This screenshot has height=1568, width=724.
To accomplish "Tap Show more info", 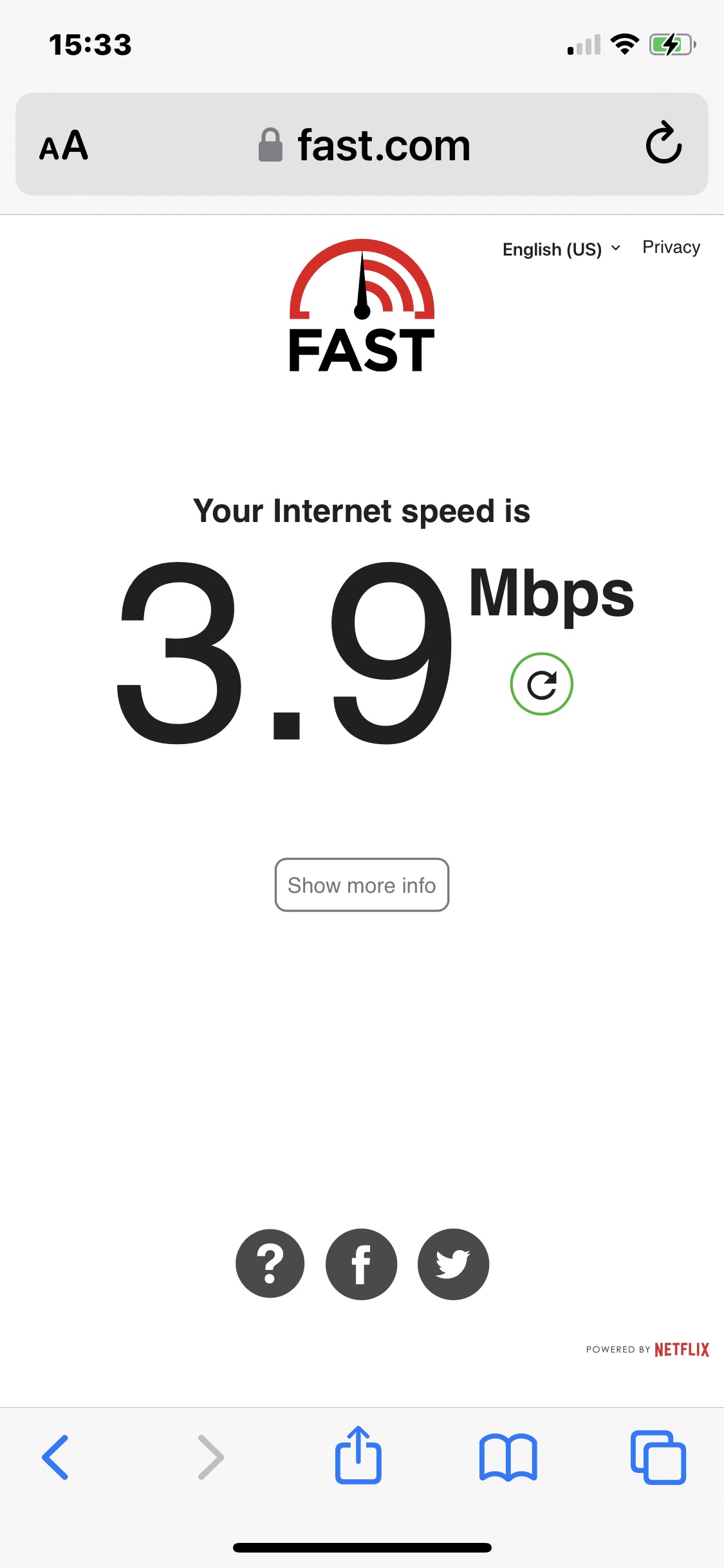I will point(362,885).
